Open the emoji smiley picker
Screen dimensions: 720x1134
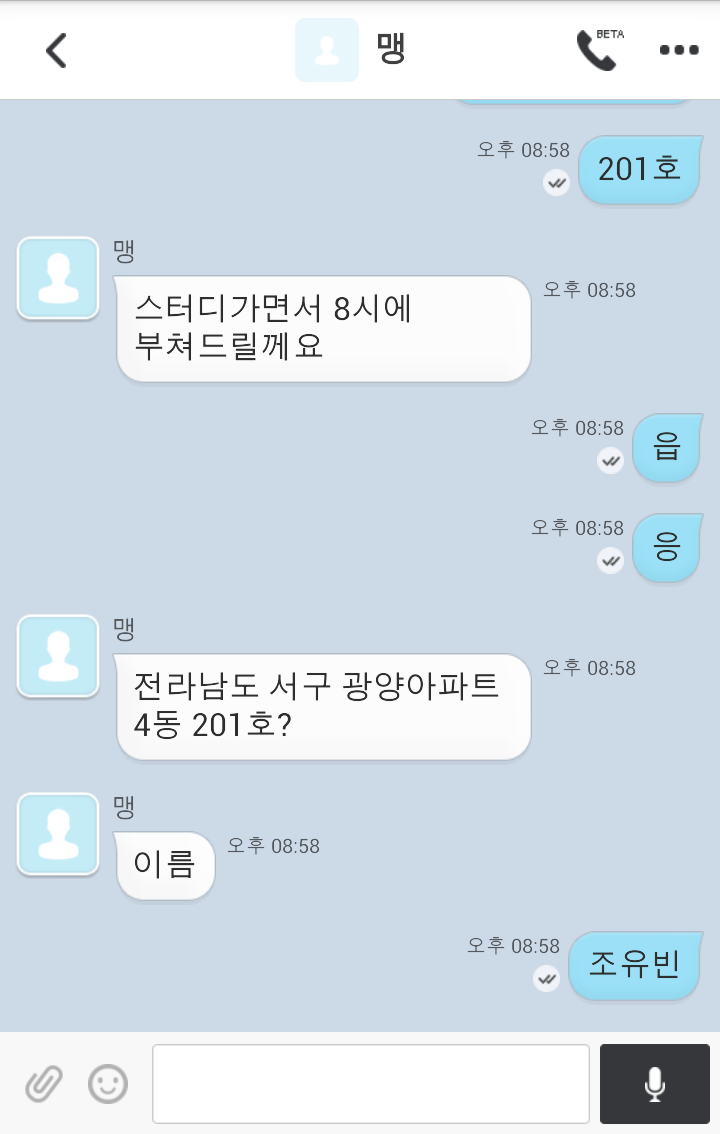pos(108,1083)
